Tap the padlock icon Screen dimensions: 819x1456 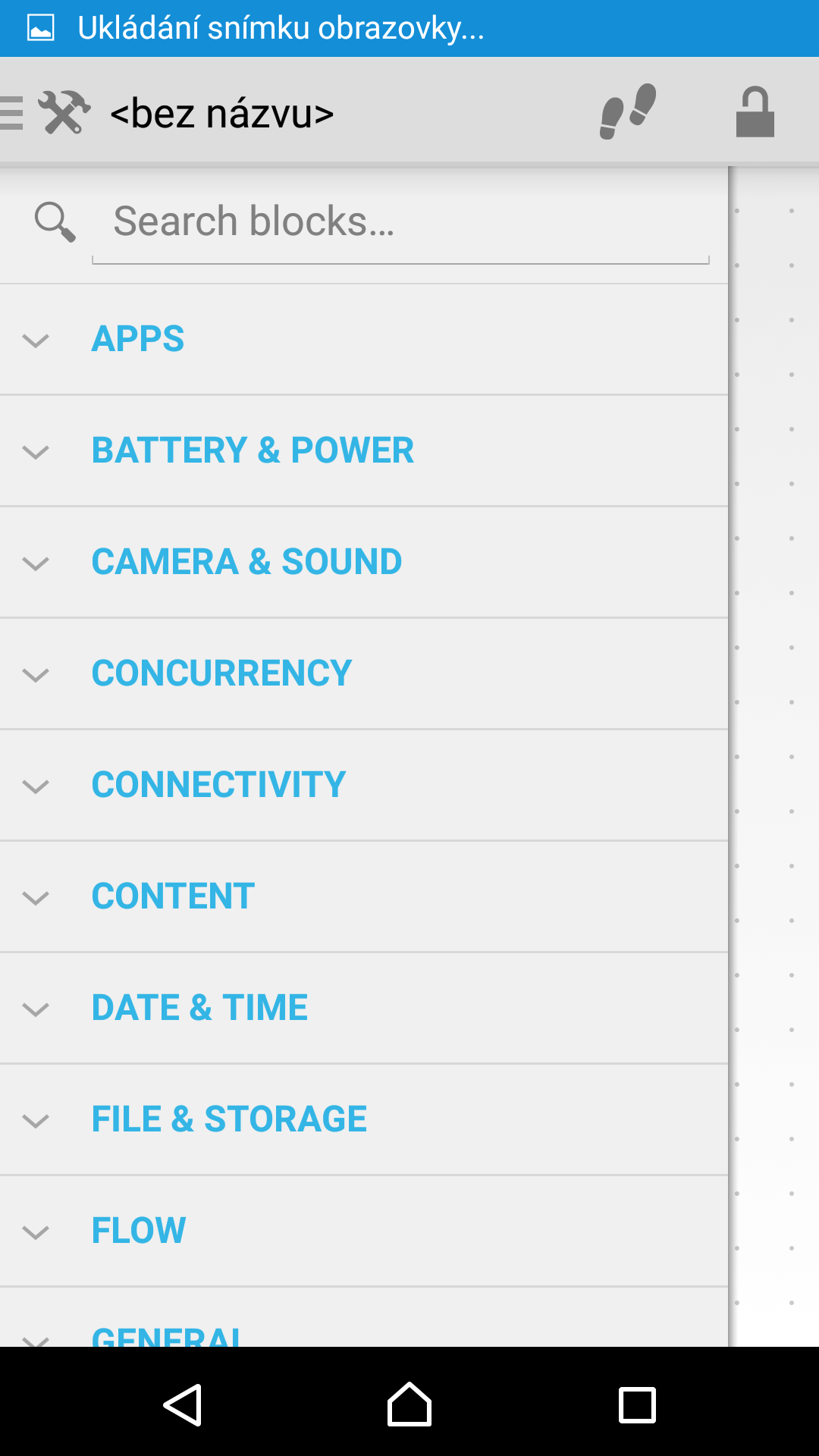tap(755, 112)
